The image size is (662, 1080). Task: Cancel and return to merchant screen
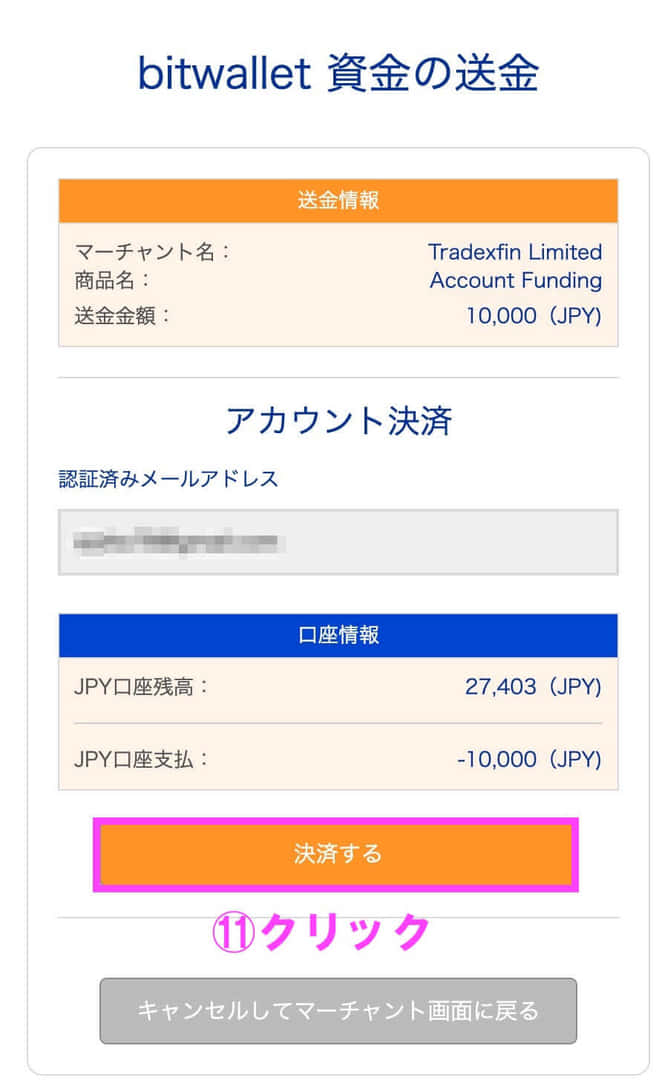tap(338, 1010)
